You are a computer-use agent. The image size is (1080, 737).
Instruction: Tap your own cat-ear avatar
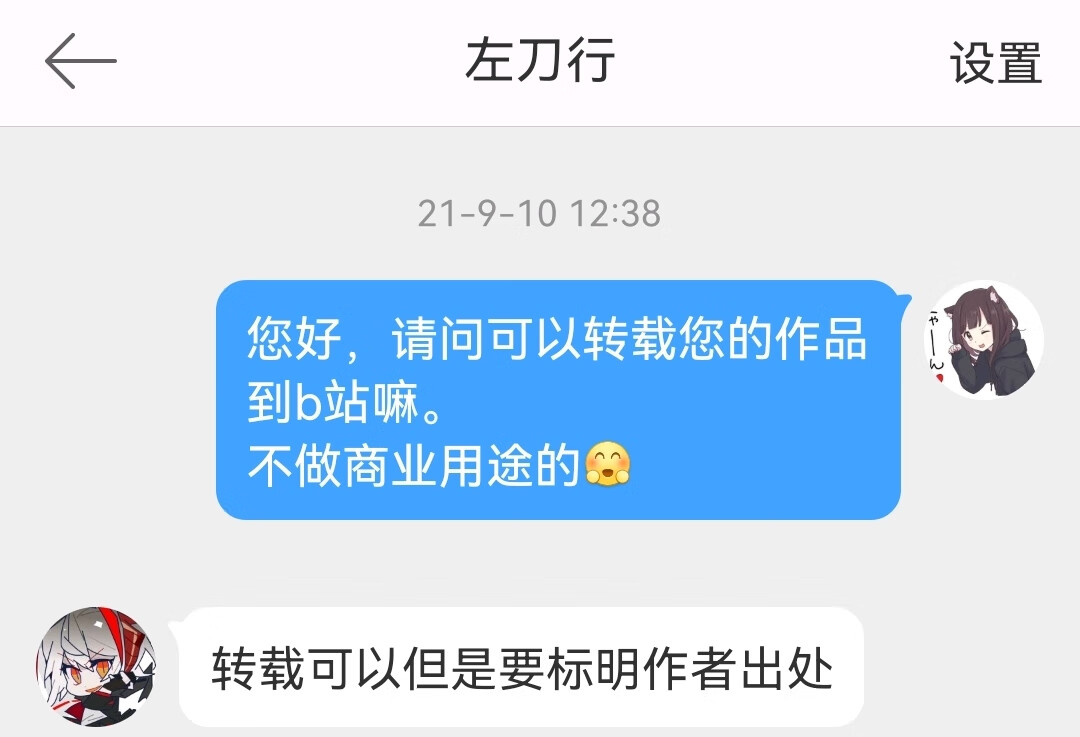tap(983, 340)
